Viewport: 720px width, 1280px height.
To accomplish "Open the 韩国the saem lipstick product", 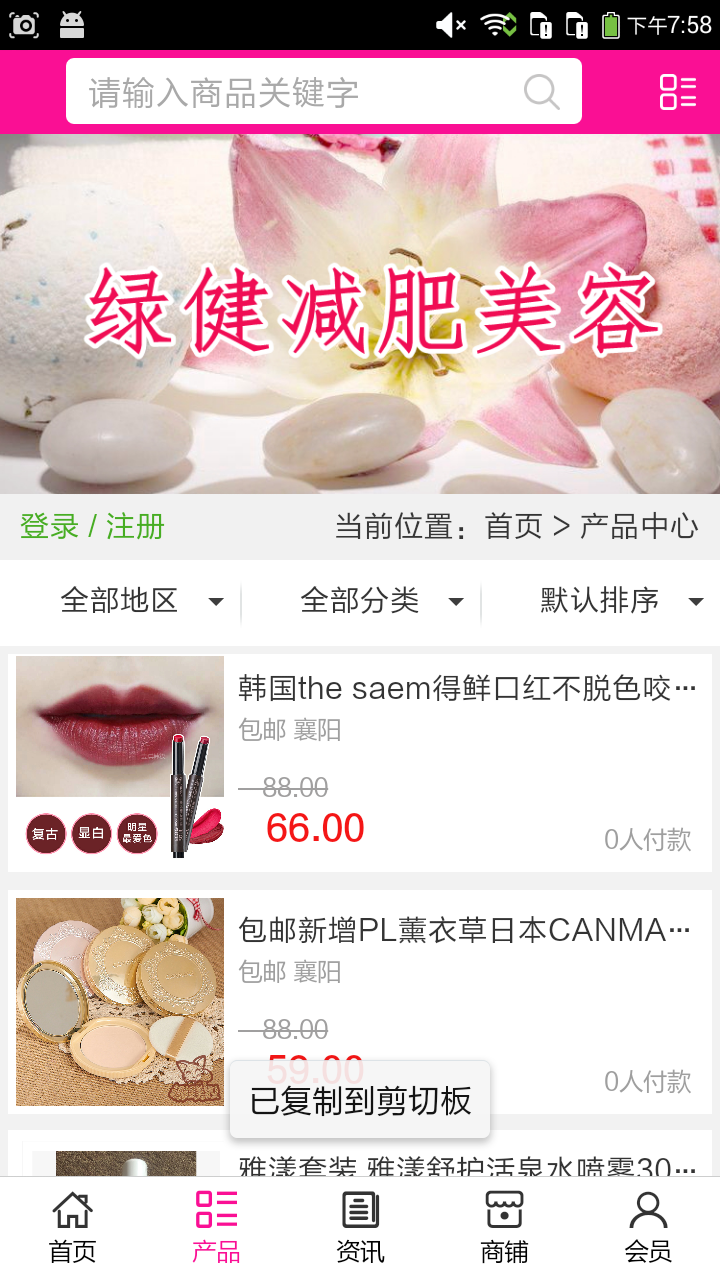I will coord(466,688).
